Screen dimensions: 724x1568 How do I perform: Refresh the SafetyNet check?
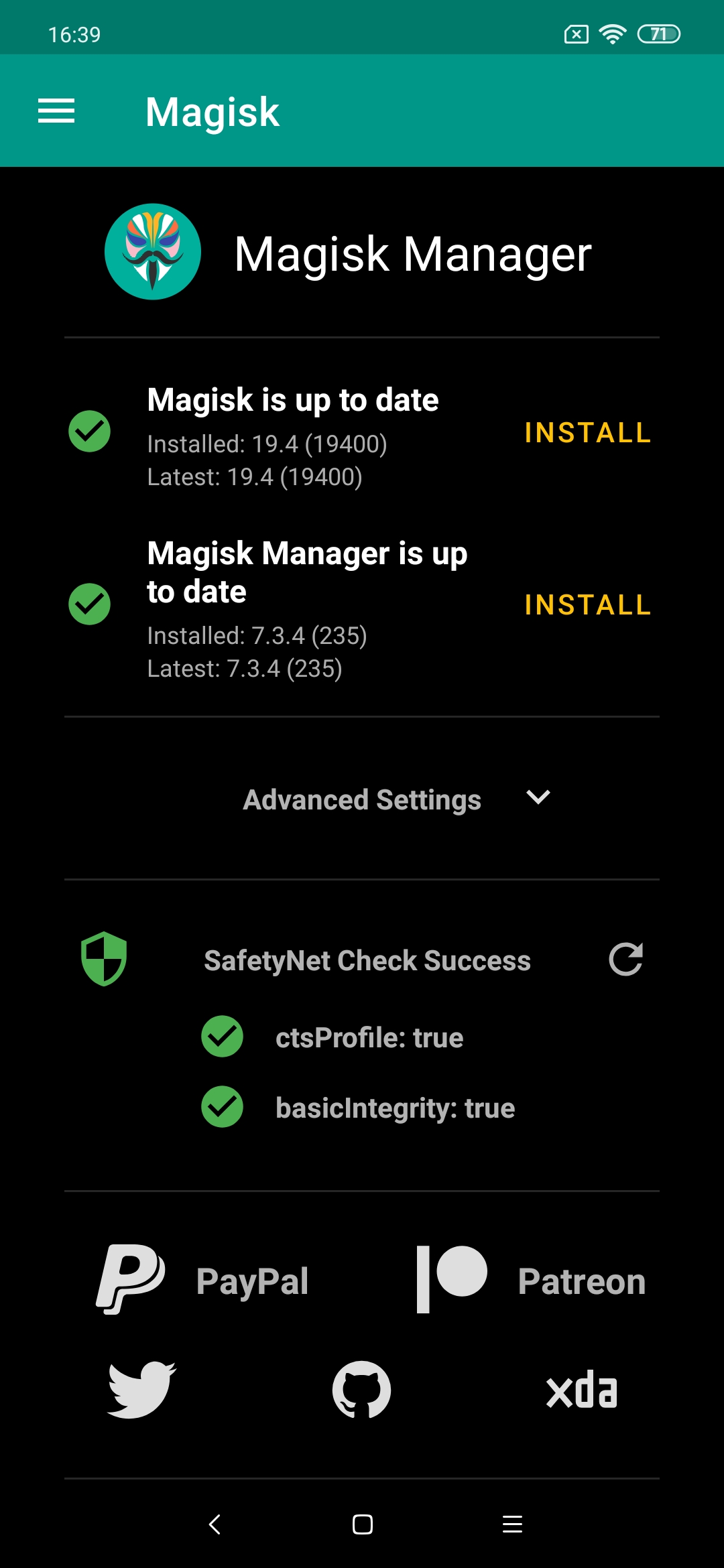tap(625, 960)
